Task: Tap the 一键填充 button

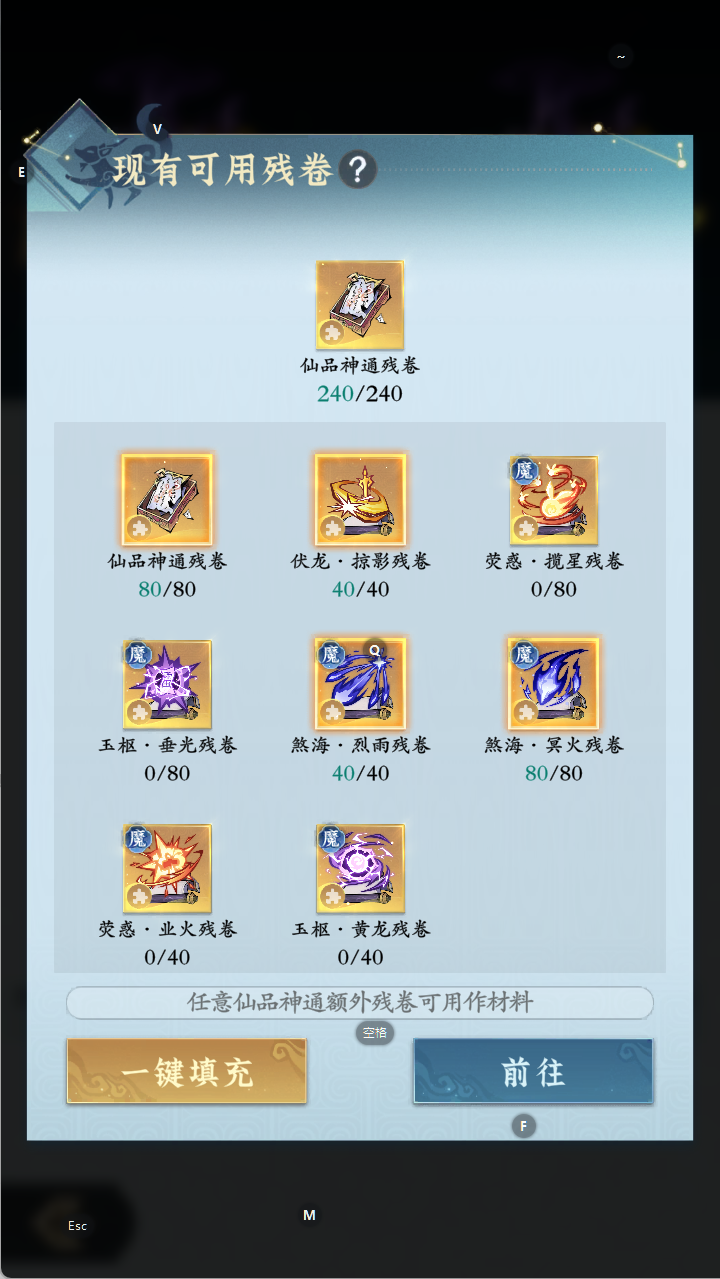Action: point(187,1071)
